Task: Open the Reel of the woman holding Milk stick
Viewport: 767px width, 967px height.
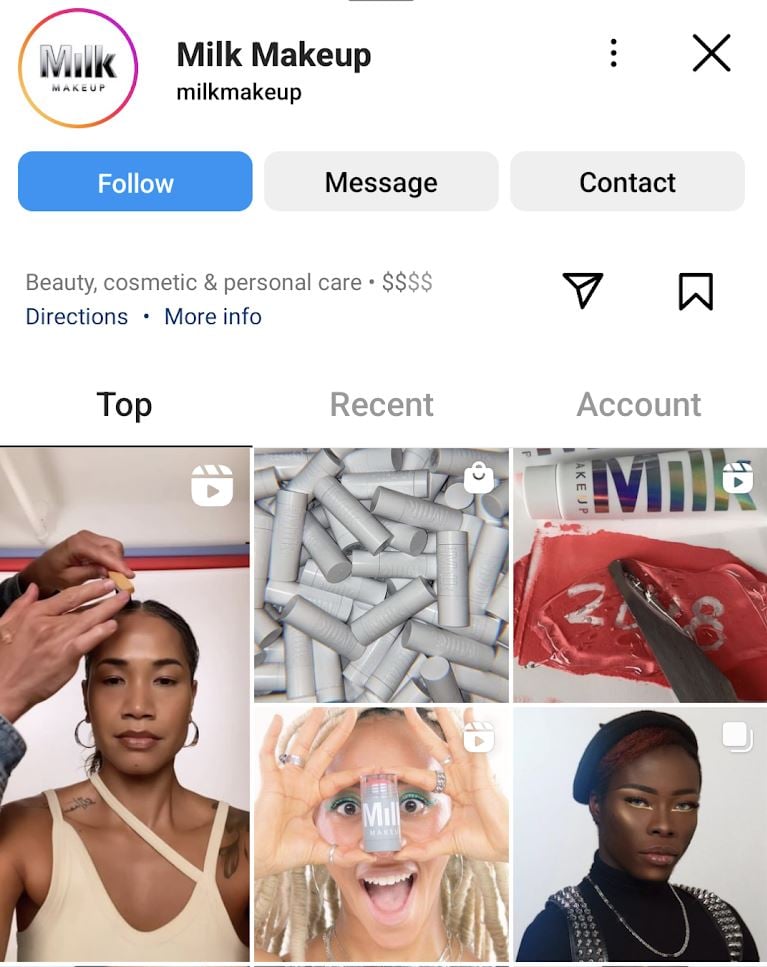Action: click(x=479, y=738)
